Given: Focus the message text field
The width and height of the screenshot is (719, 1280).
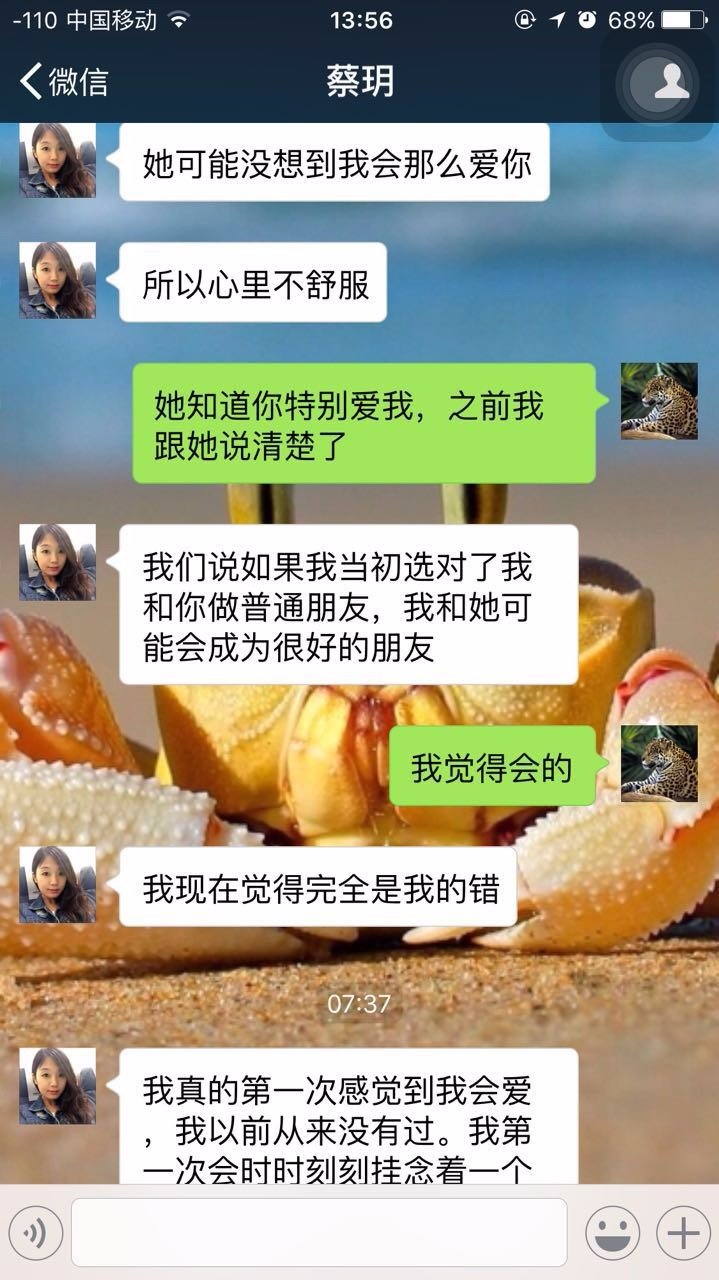Looking at the screenshot, I should [318, 1232].
